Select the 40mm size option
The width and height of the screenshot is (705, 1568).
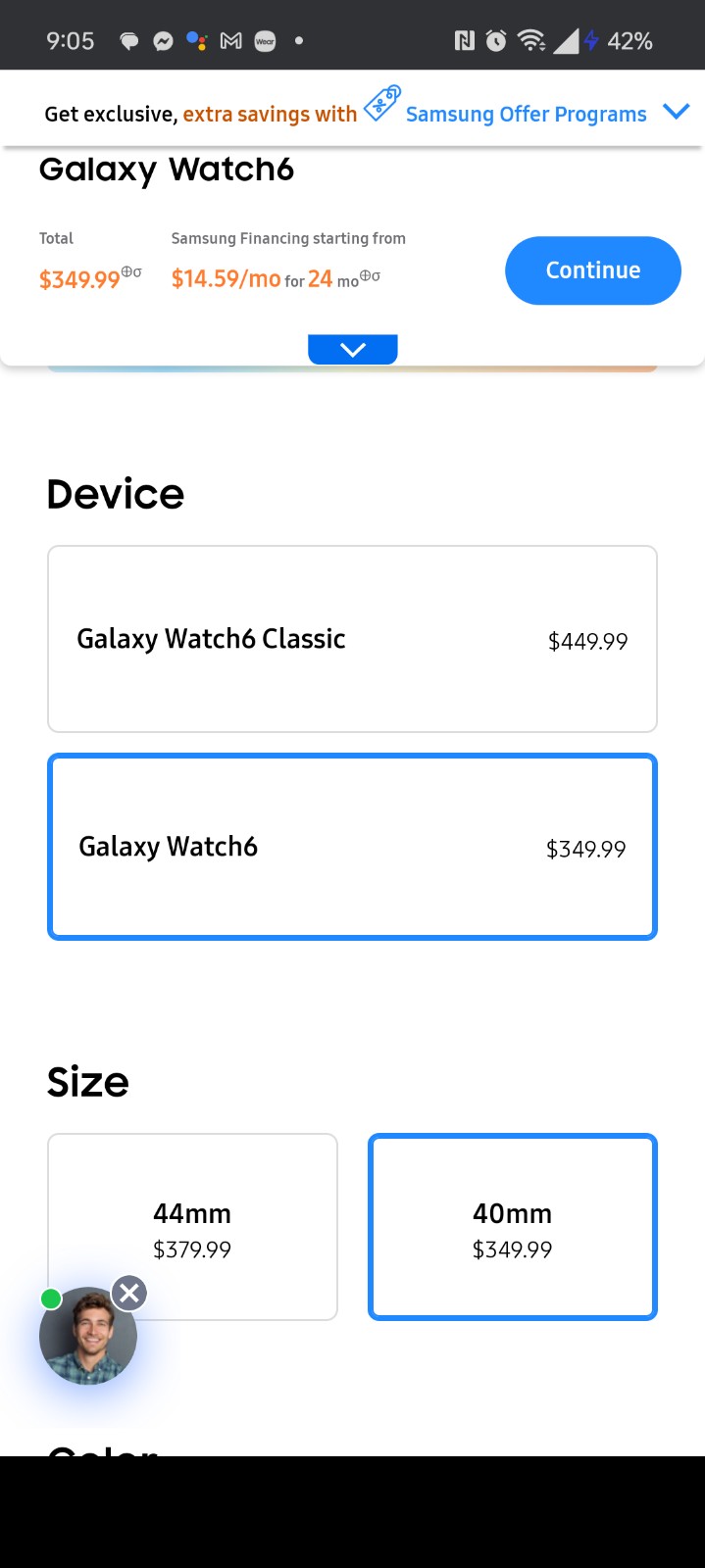512,1227
